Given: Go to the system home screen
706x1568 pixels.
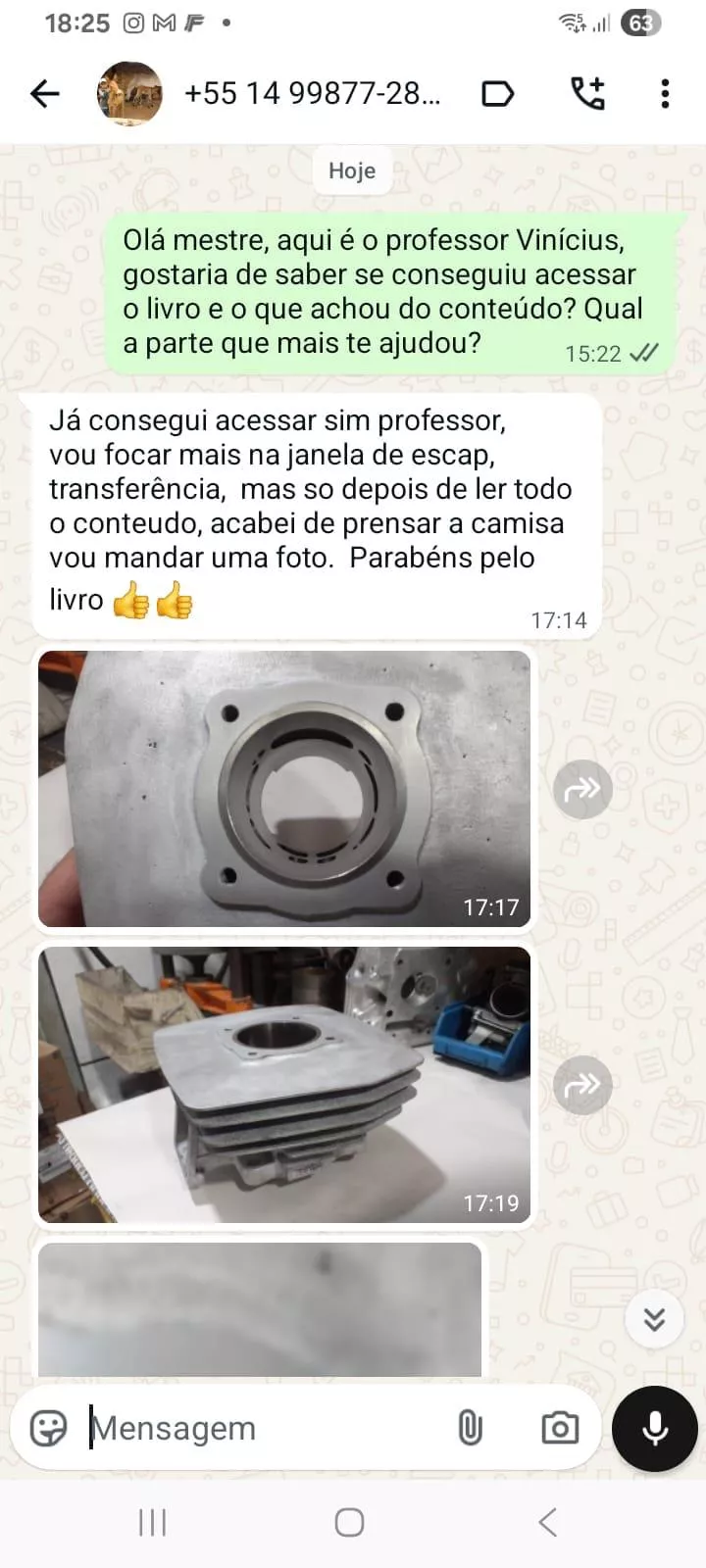Looking at the screenshot, I should [350, 1522].
